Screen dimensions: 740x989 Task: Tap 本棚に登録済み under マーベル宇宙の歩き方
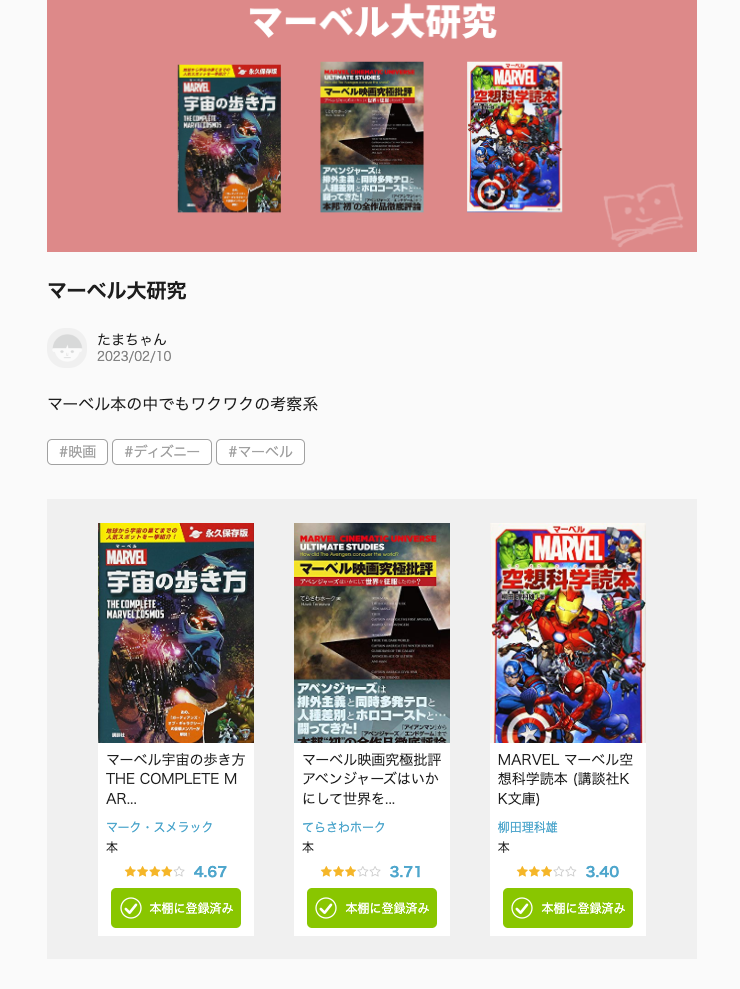176,908
